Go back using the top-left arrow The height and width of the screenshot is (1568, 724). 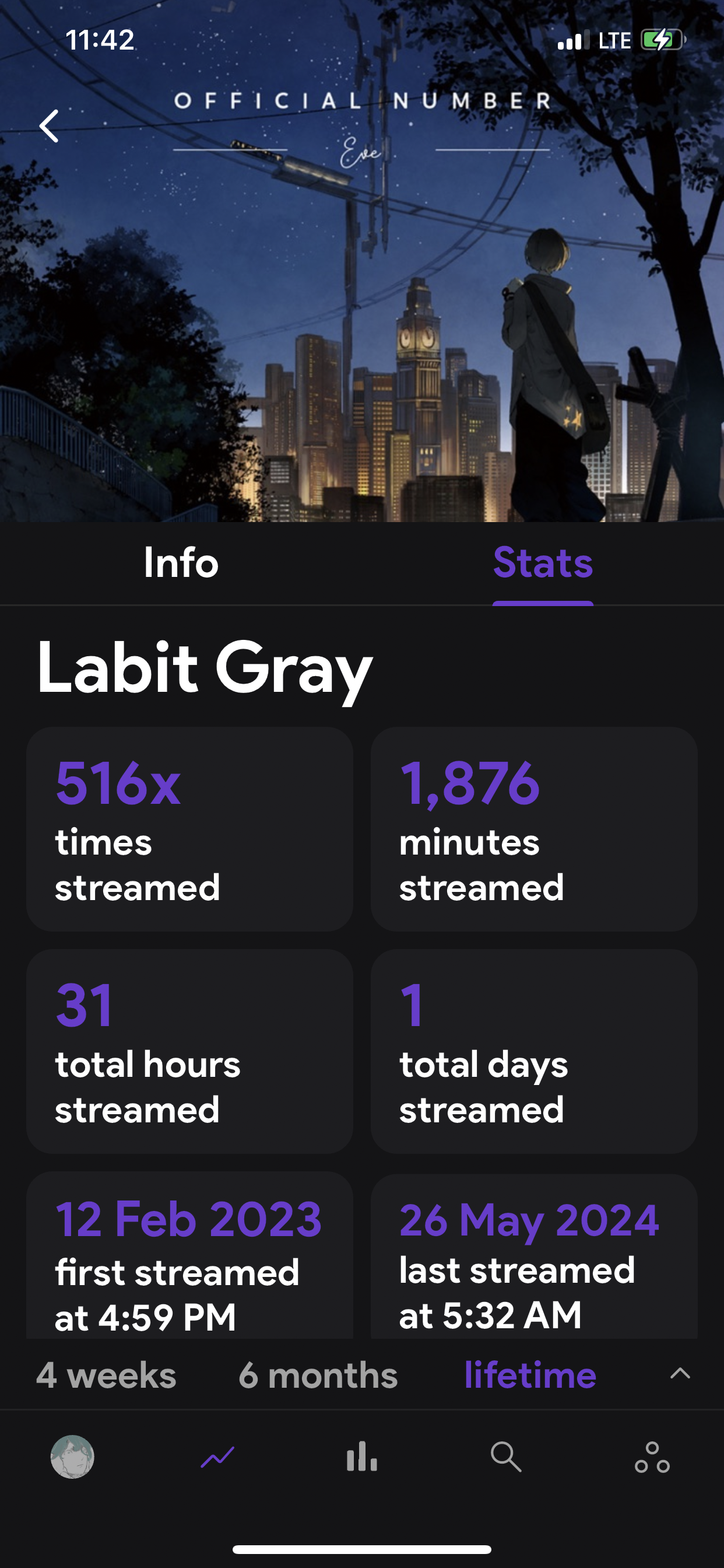click(x=50, y=126)
